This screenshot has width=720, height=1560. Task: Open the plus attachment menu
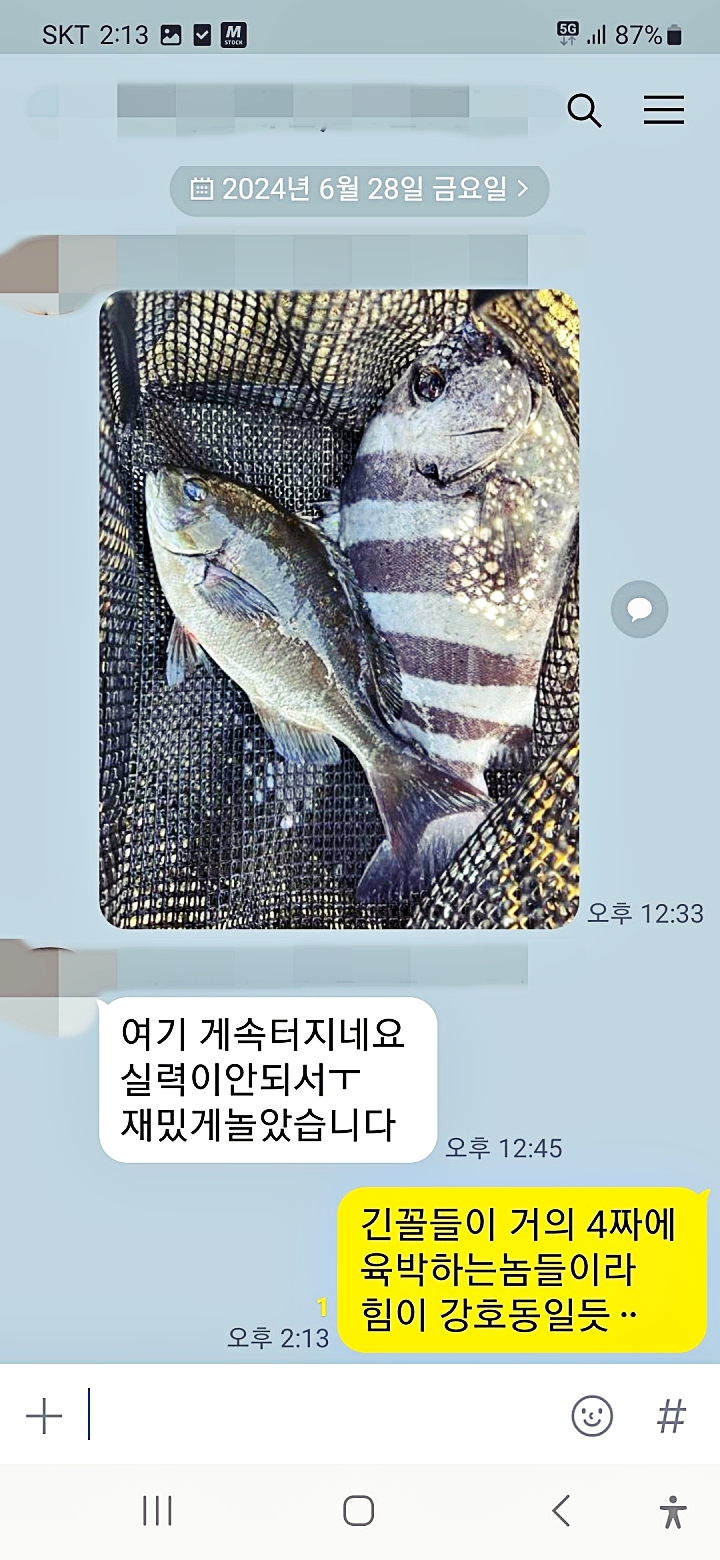coord(44,1416)
